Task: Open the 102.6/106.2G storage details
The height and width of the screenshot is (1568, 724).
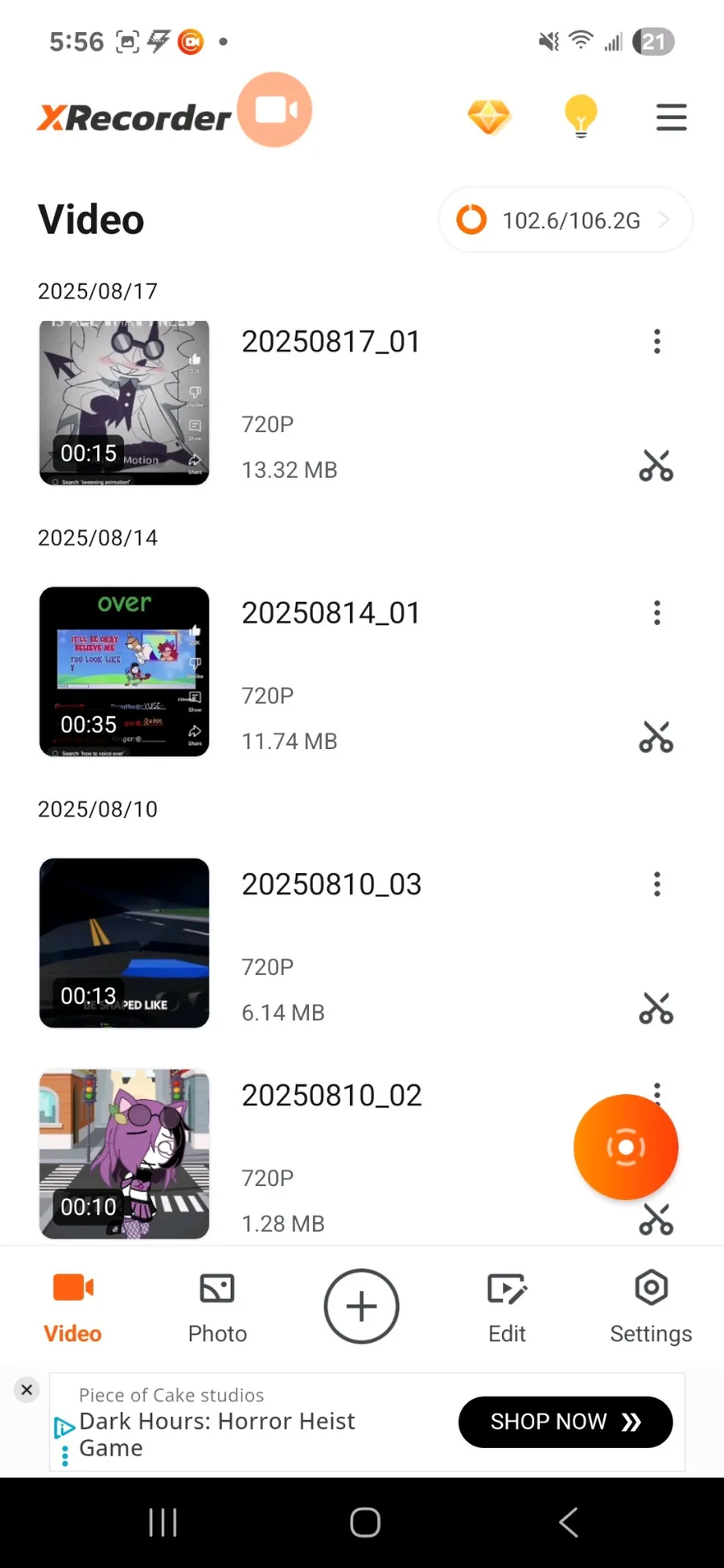Action: tap(565, 220)
